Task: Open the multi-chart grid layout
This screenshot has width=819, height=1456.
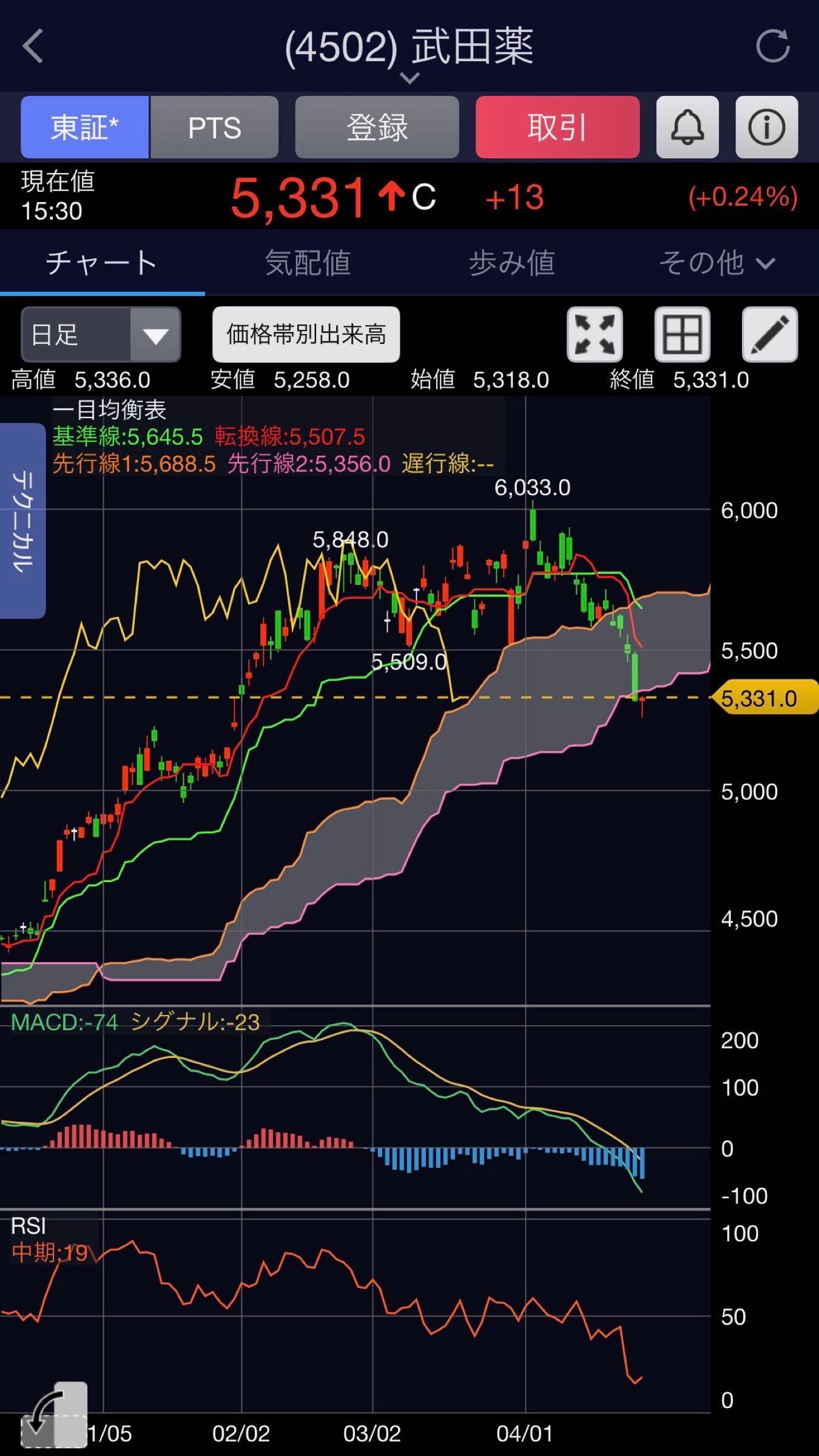Action: click(x=682, y=335)
